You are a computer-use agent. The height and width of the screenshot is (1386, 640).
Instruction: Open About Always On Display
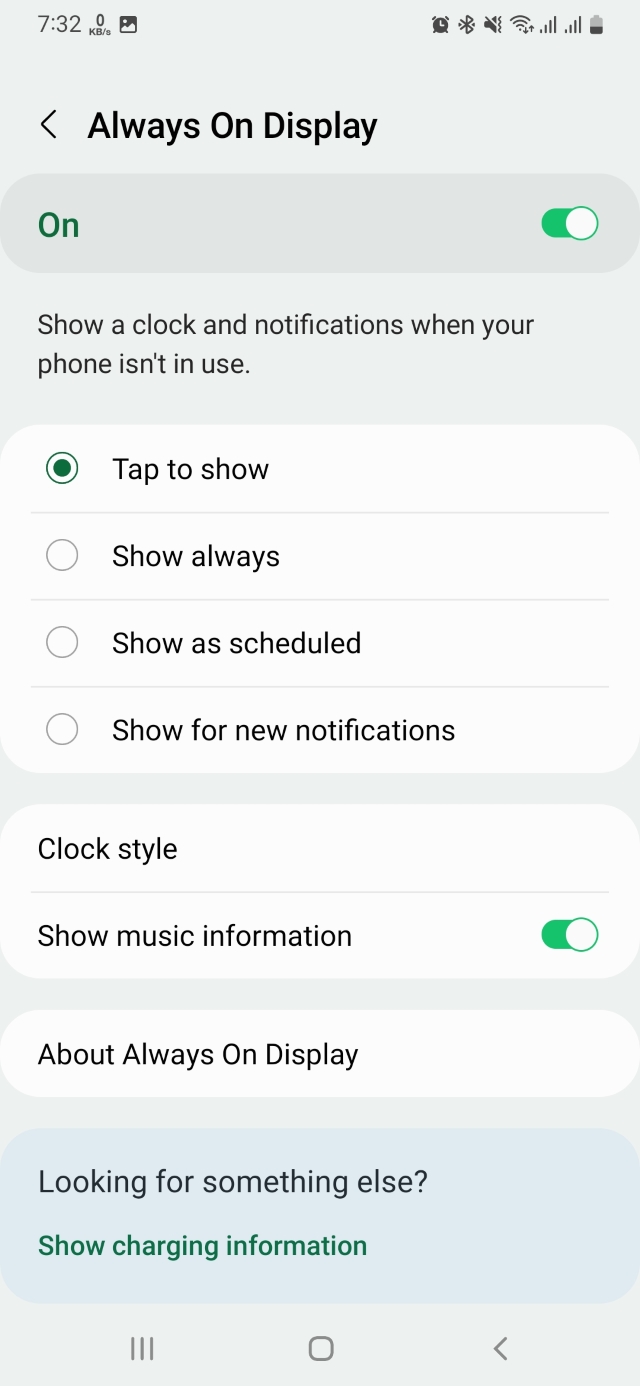pyautogui.click(x=198, y=1054)
